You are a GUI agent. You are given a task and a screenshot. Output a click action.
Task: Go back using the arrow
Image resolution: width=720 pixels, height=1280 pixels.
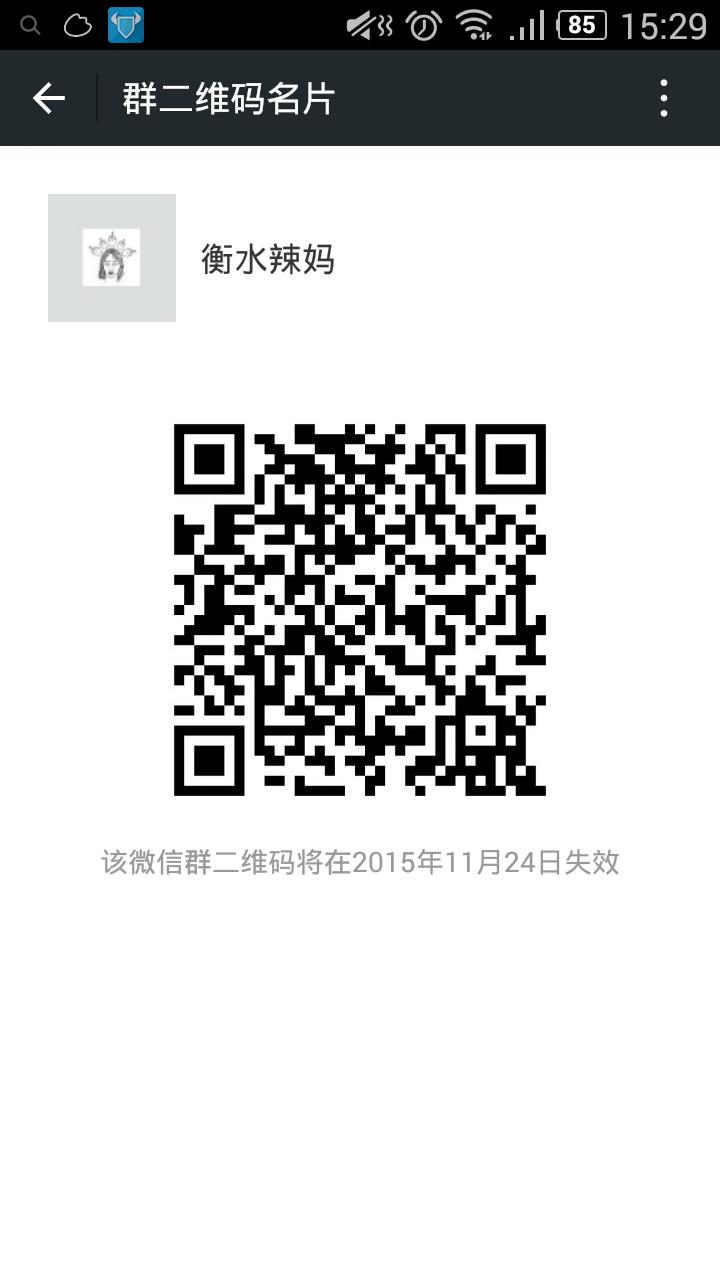tap(48, 98)
